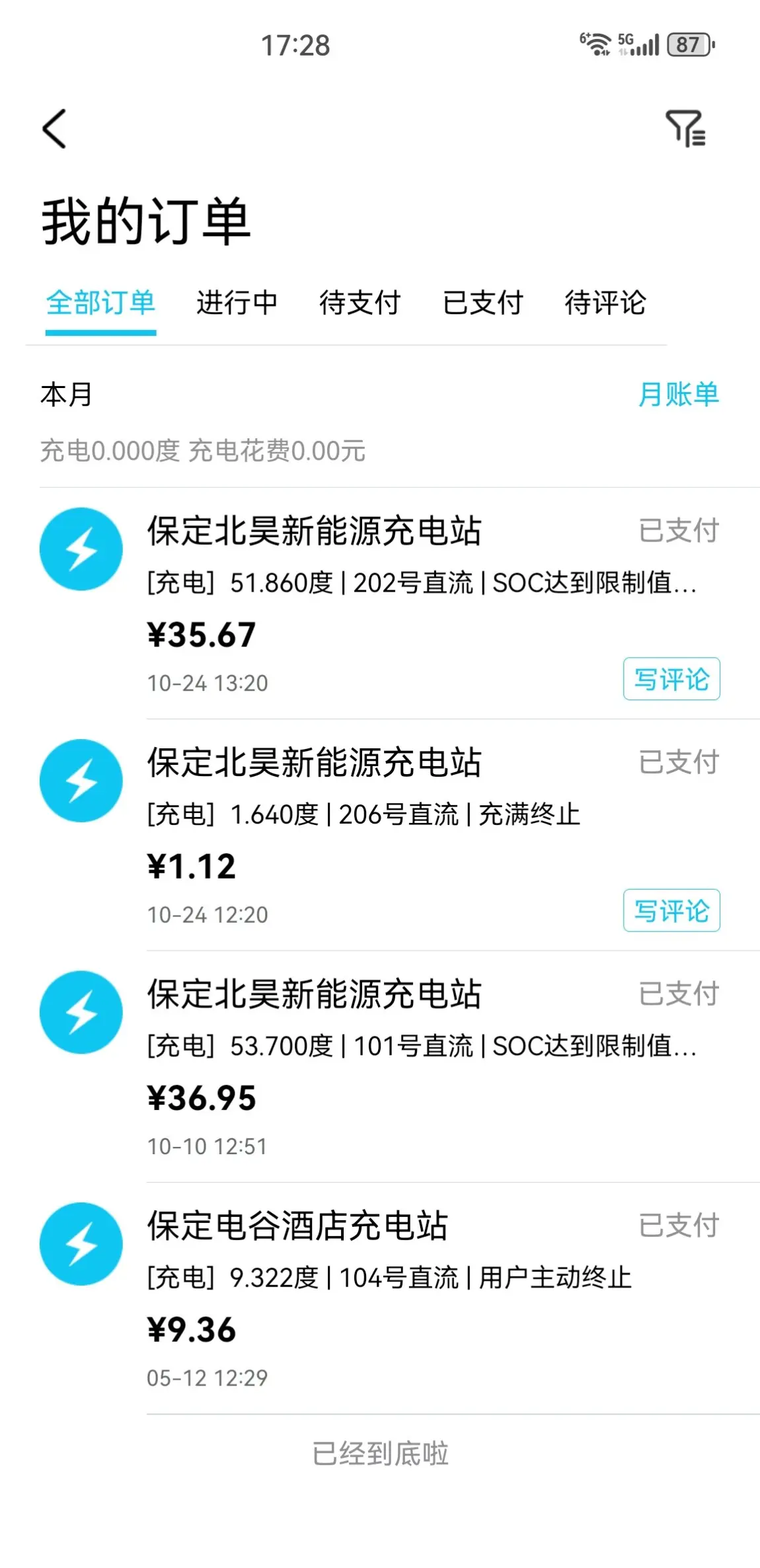Write a review for the ¥1.12 order
Viewport: 760px width, 1568px height.
(671, 911)
